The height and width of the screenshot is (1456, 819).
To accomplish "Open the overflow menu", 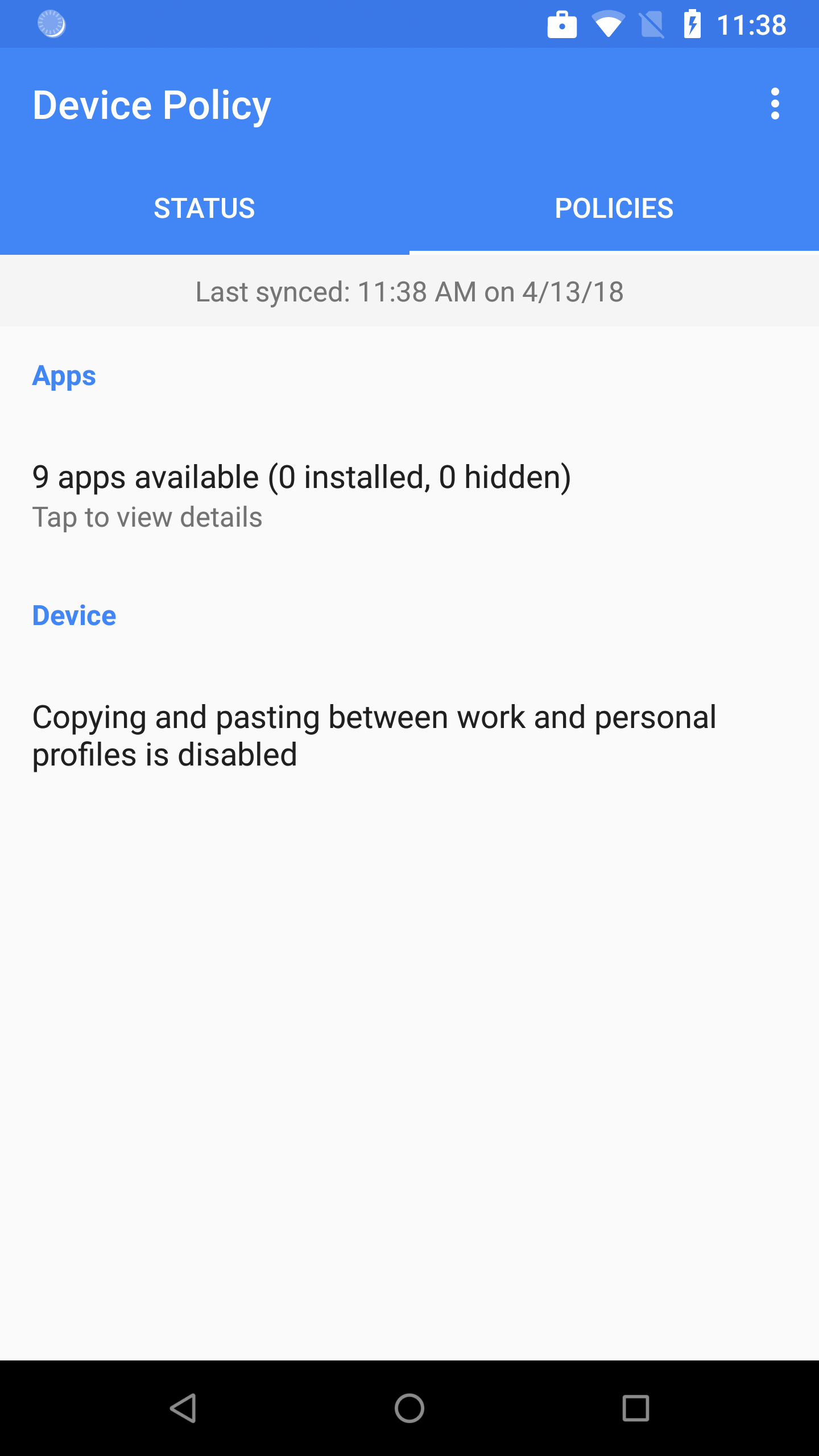I will click(775, 104).
